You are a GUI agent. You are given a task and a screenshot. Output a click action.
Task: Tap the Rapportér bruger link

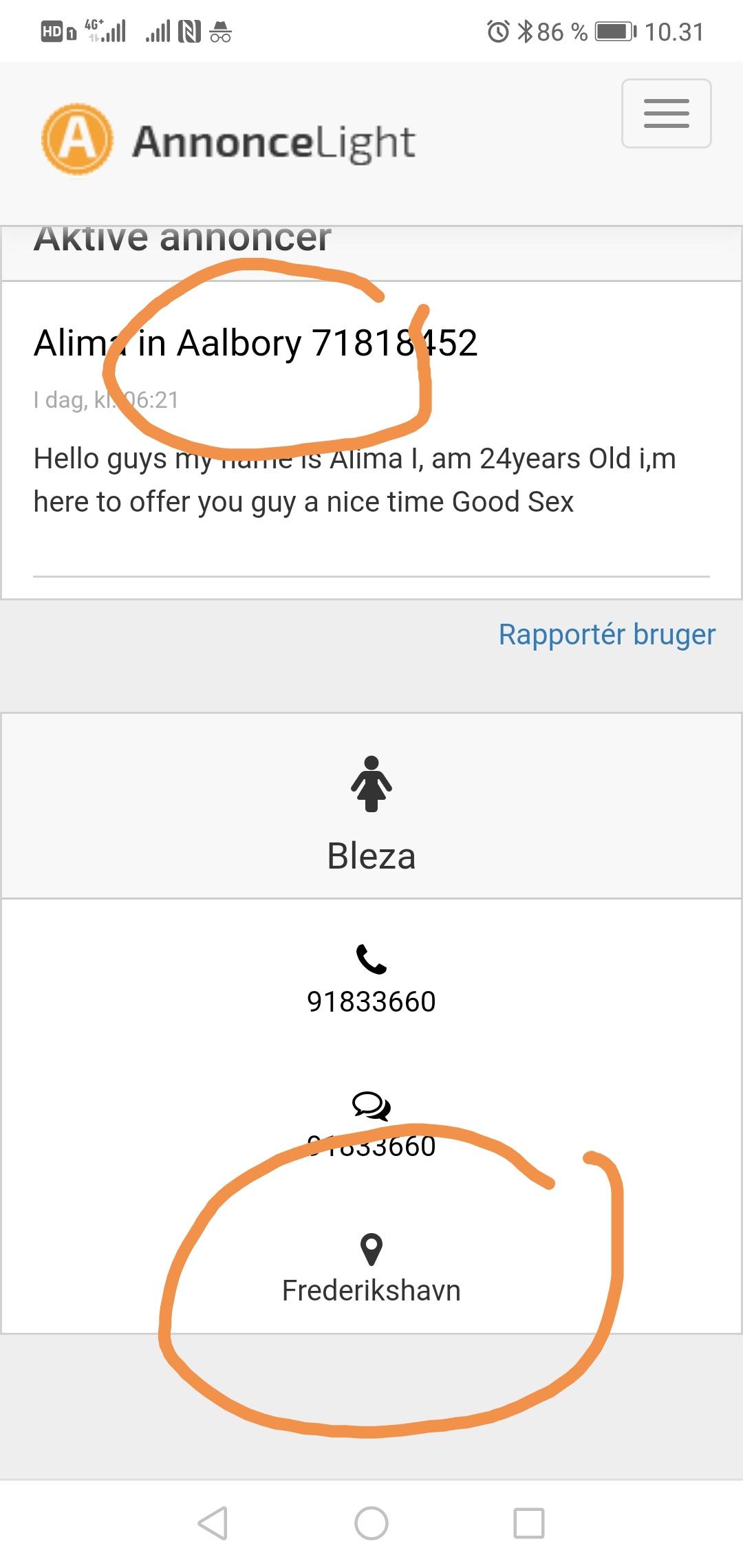pos(607,634)
